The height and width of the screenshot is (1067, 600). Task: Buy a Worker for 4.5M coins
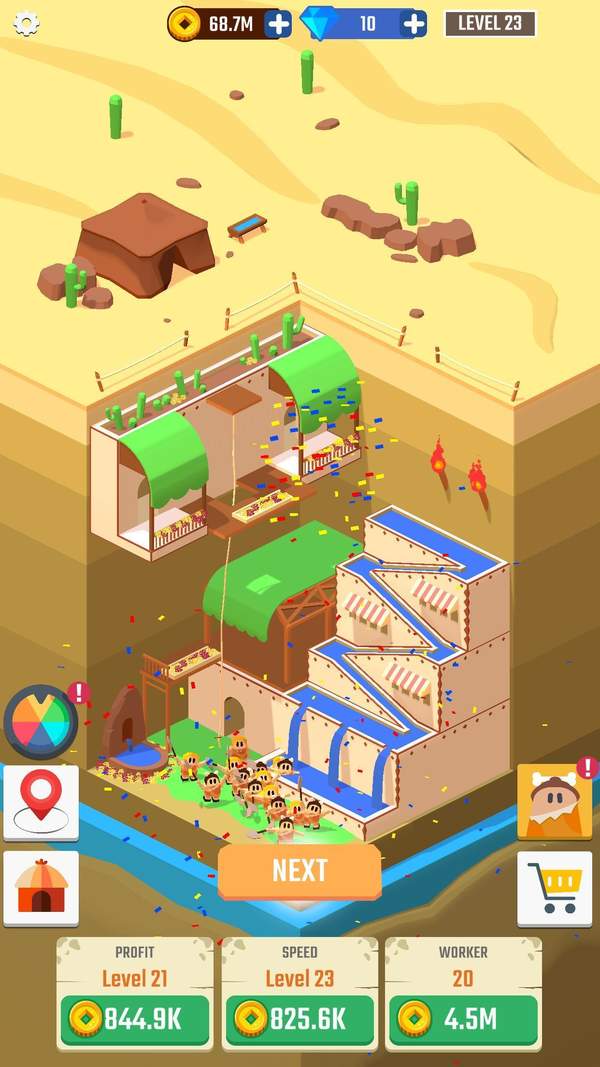(x=463, y=1018)
